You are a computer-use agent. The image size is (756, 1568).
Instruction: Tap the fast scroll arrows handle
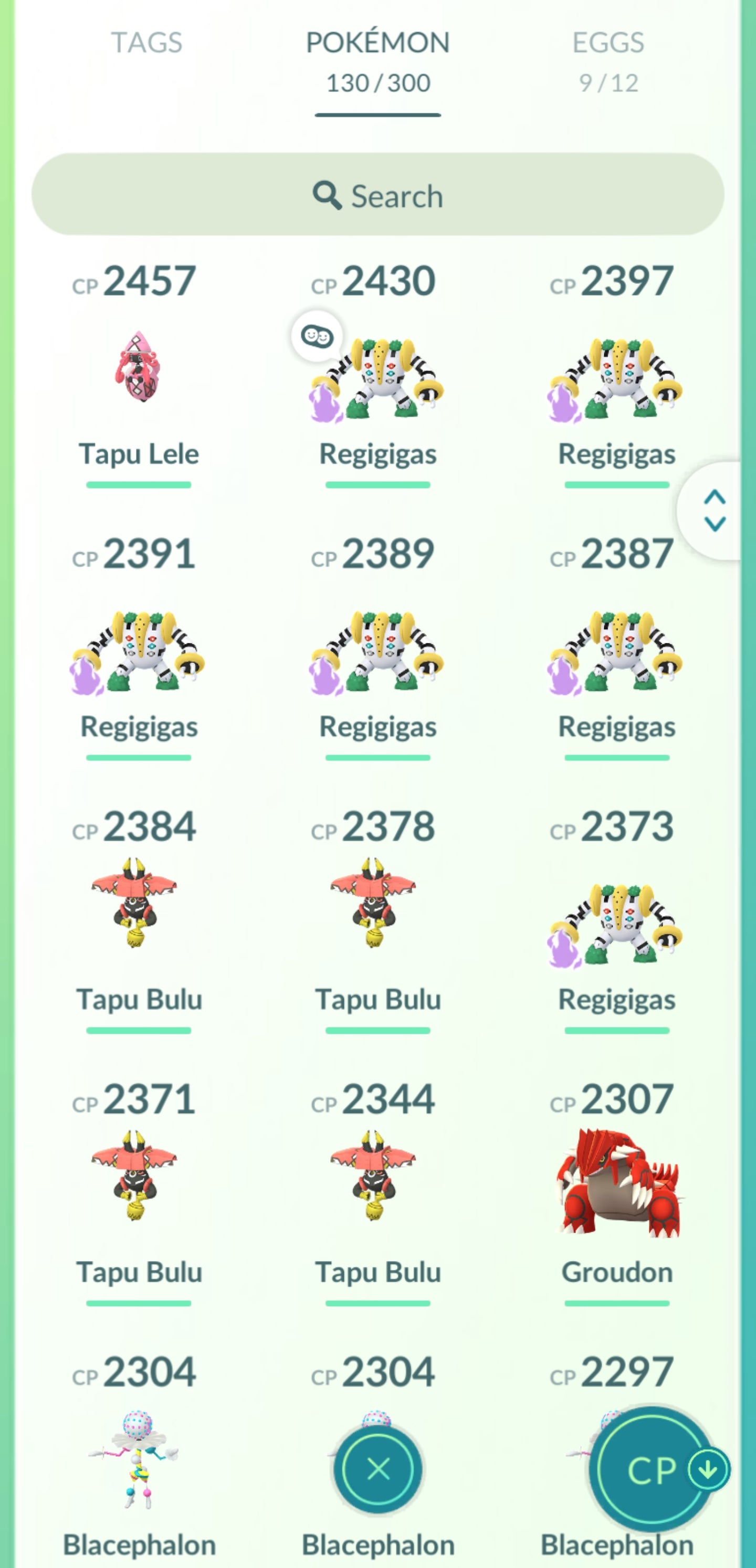714,510
